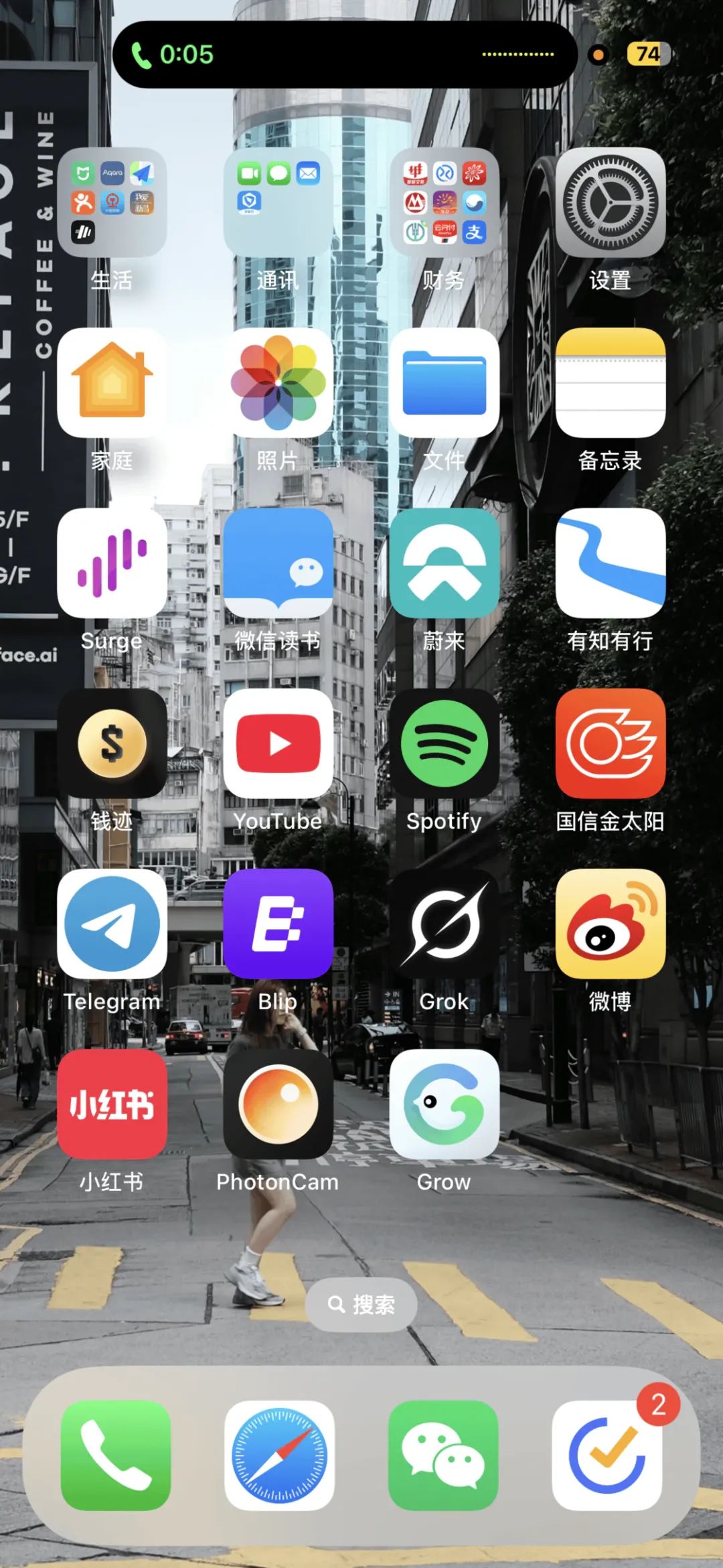Open the Phone app in dock
723x1568 pixels.
click(x=115, y=1455)
